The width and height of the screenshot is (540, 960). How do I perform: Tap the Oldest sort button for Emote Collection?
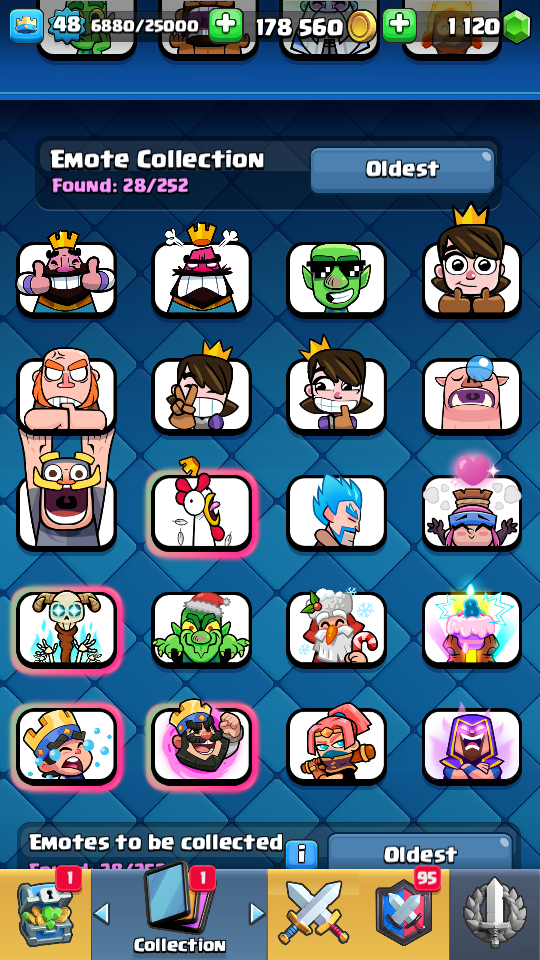(402, 170)
